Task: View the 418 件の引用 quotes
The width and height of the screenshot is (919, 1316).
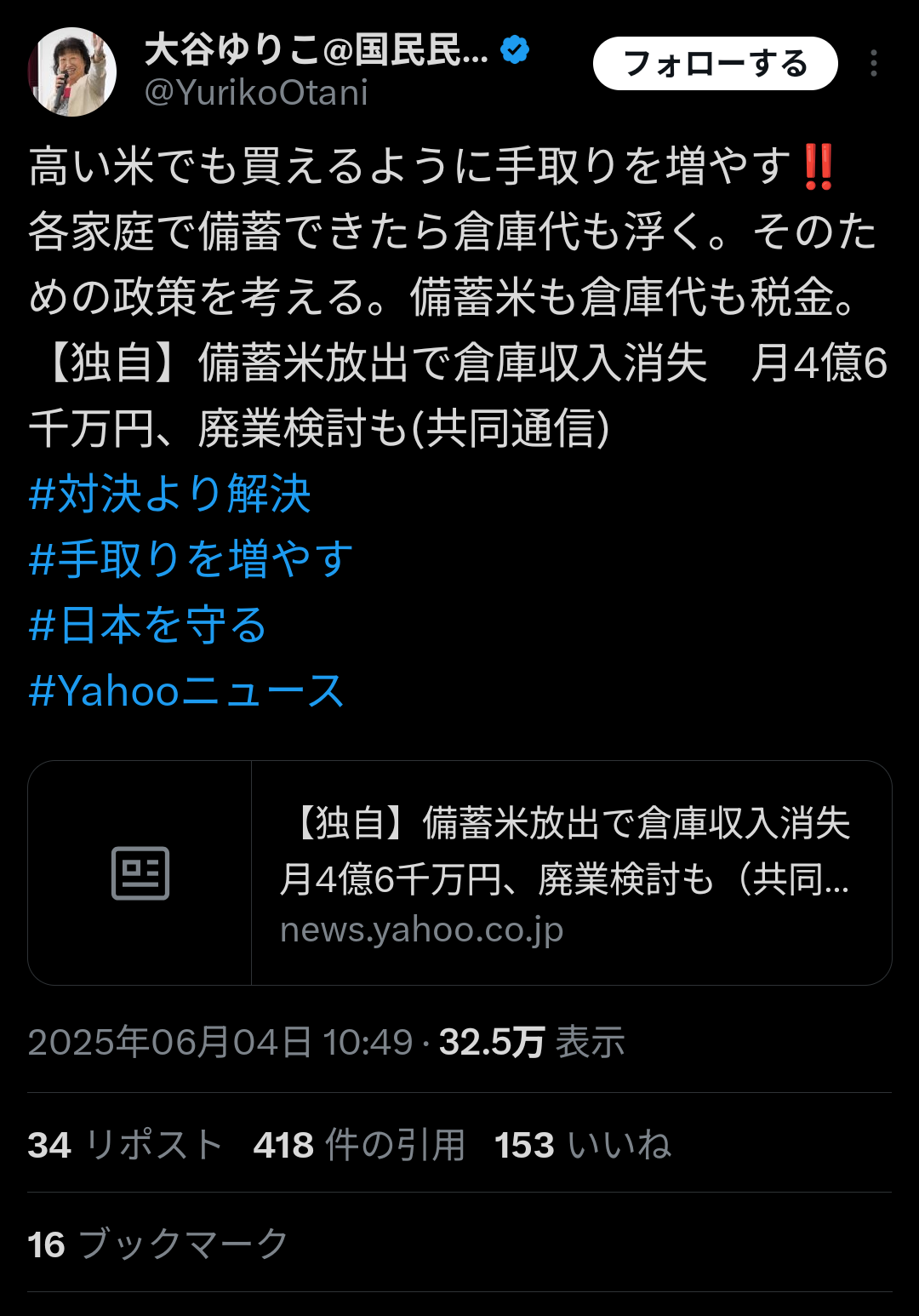Action: point(359,1145)
